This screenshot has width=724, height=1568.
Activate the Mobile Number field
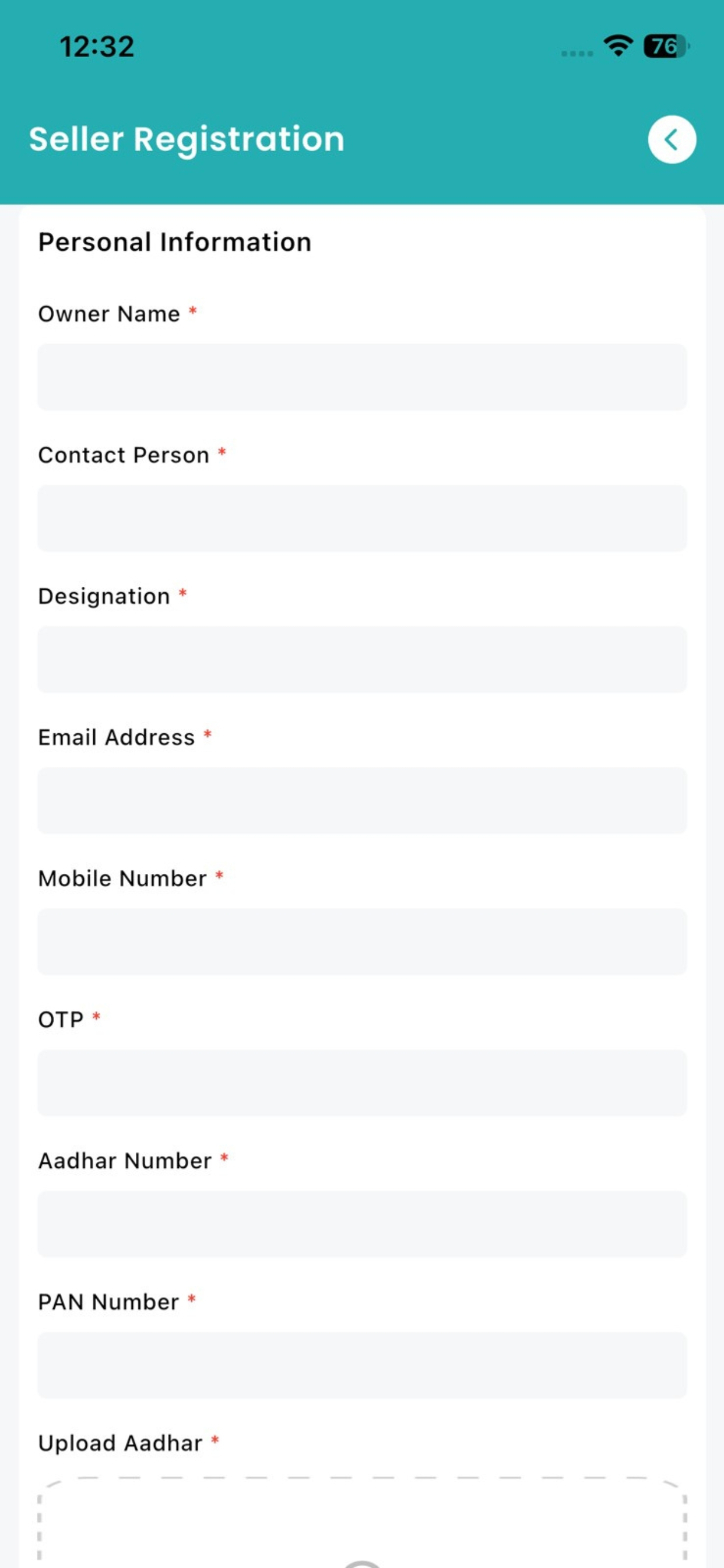click(x=362, y=942)
